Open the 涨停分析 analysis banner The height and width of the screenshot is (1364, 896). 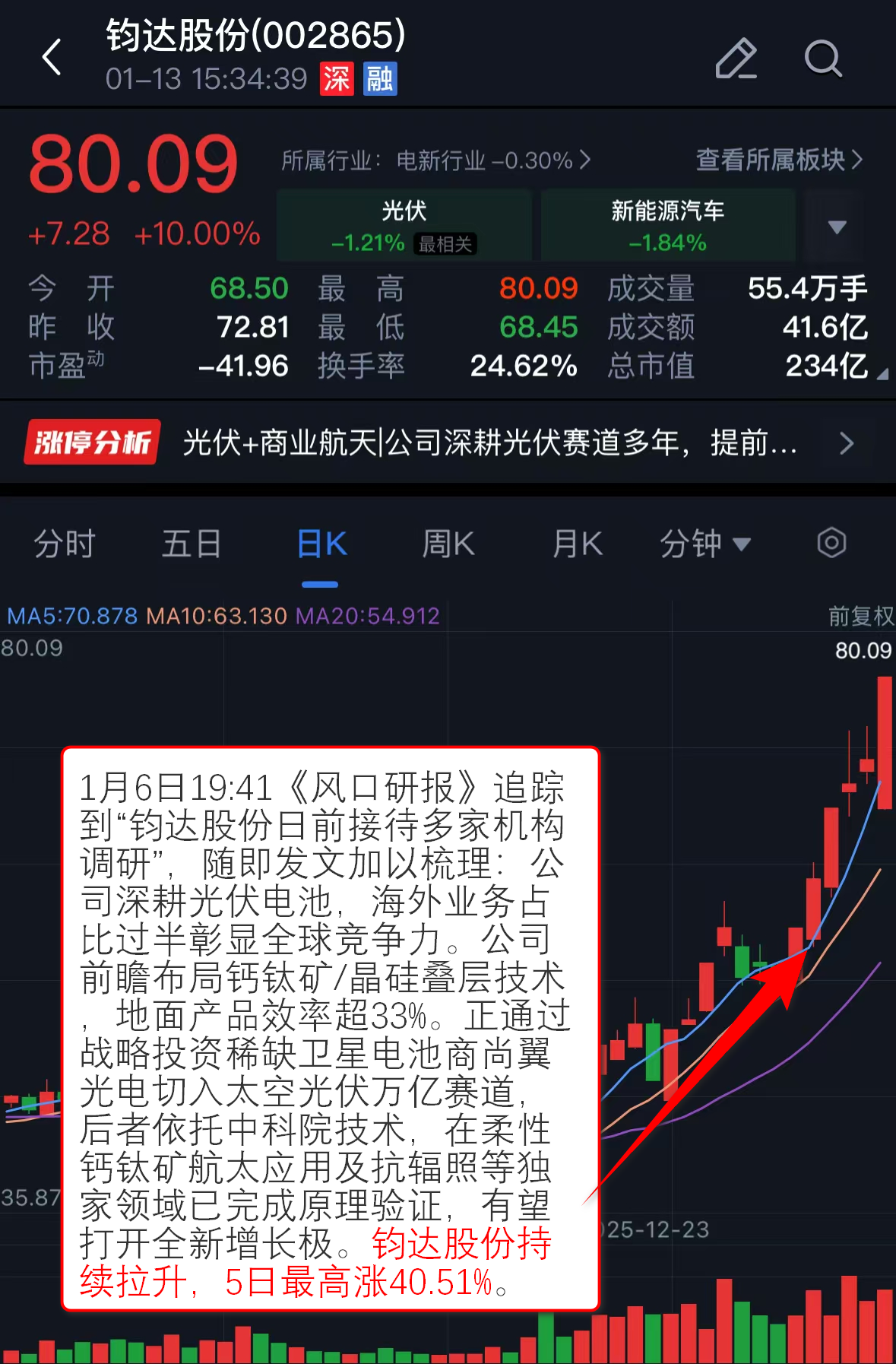point(441,443)
